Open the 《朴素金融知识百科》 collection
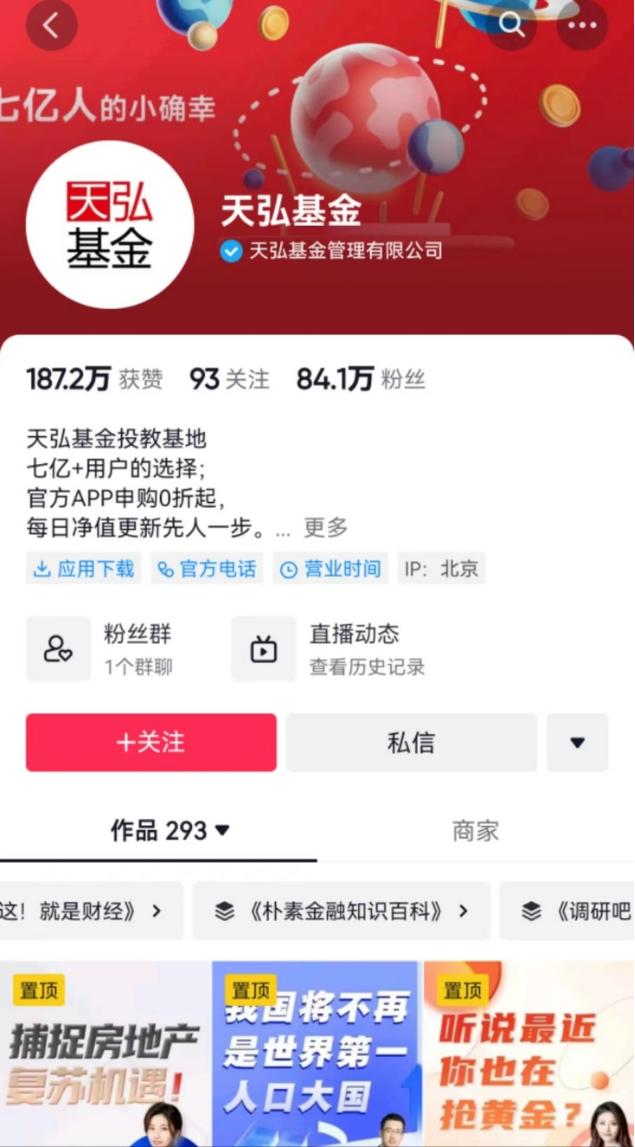The image size is (635, 1147). click(342, 910)
